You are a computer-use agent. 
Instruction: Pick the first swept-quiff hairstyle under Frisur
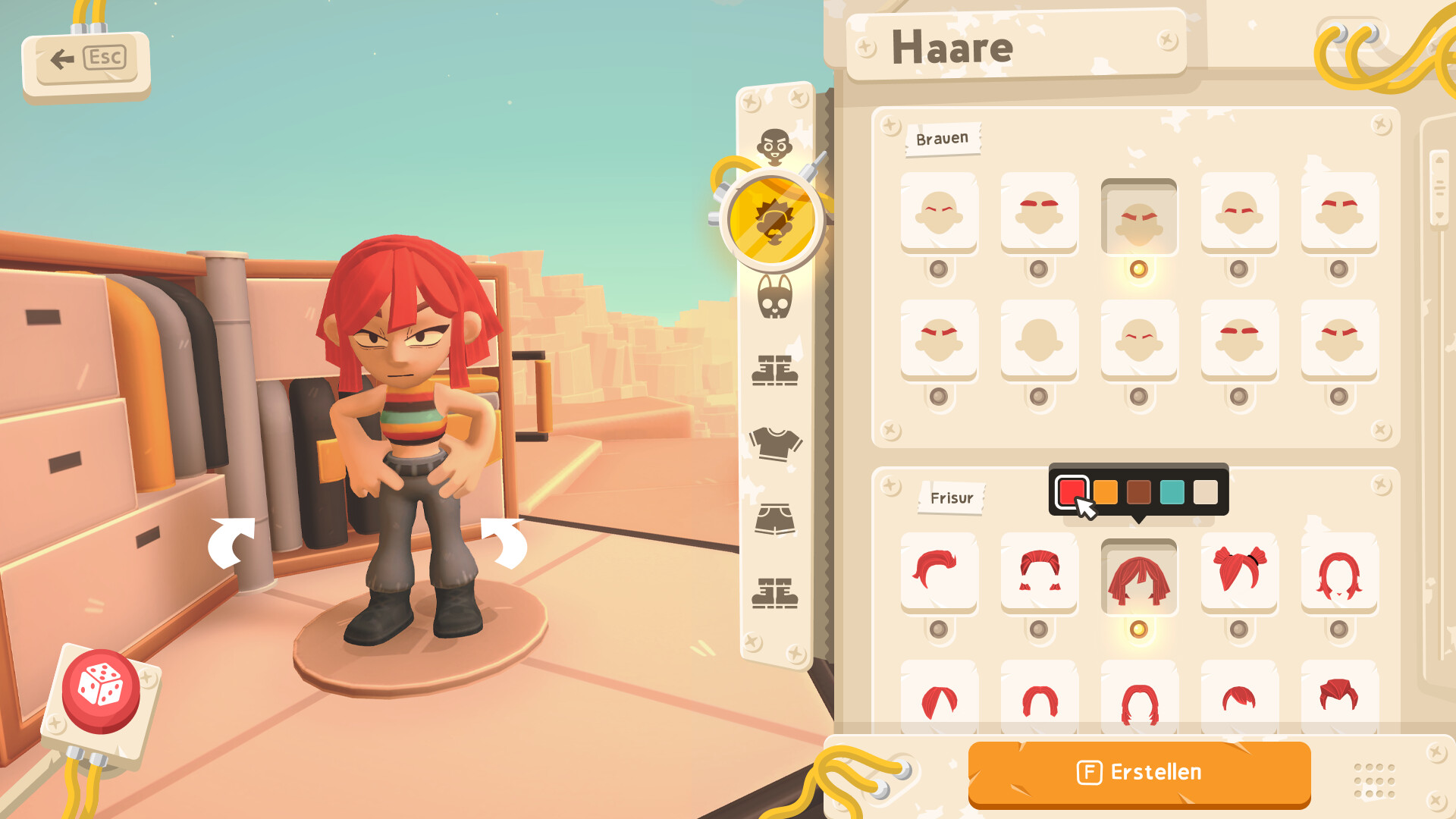click(939, 571)
